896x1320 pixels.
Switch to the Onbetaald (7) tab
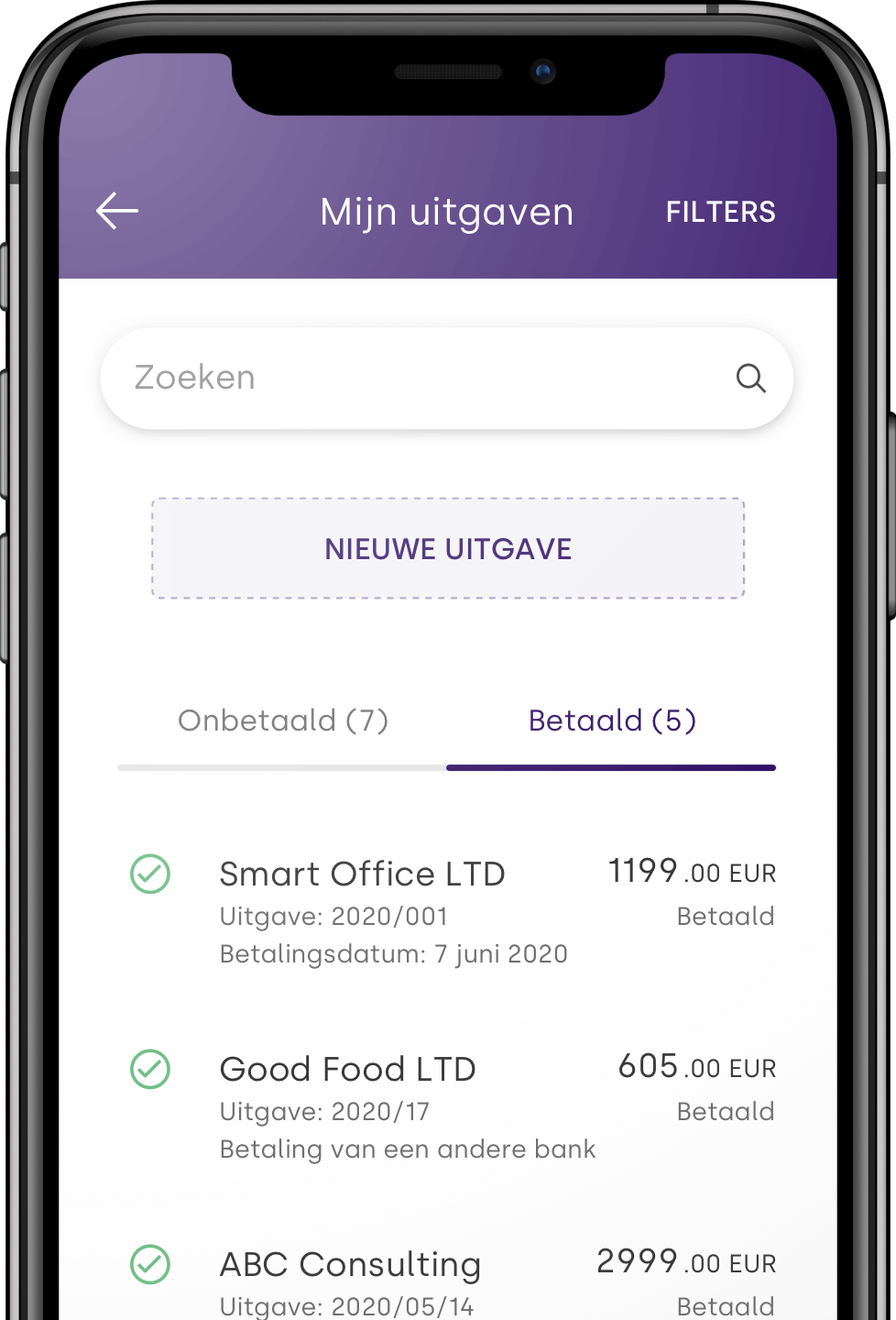pos(283,721)
